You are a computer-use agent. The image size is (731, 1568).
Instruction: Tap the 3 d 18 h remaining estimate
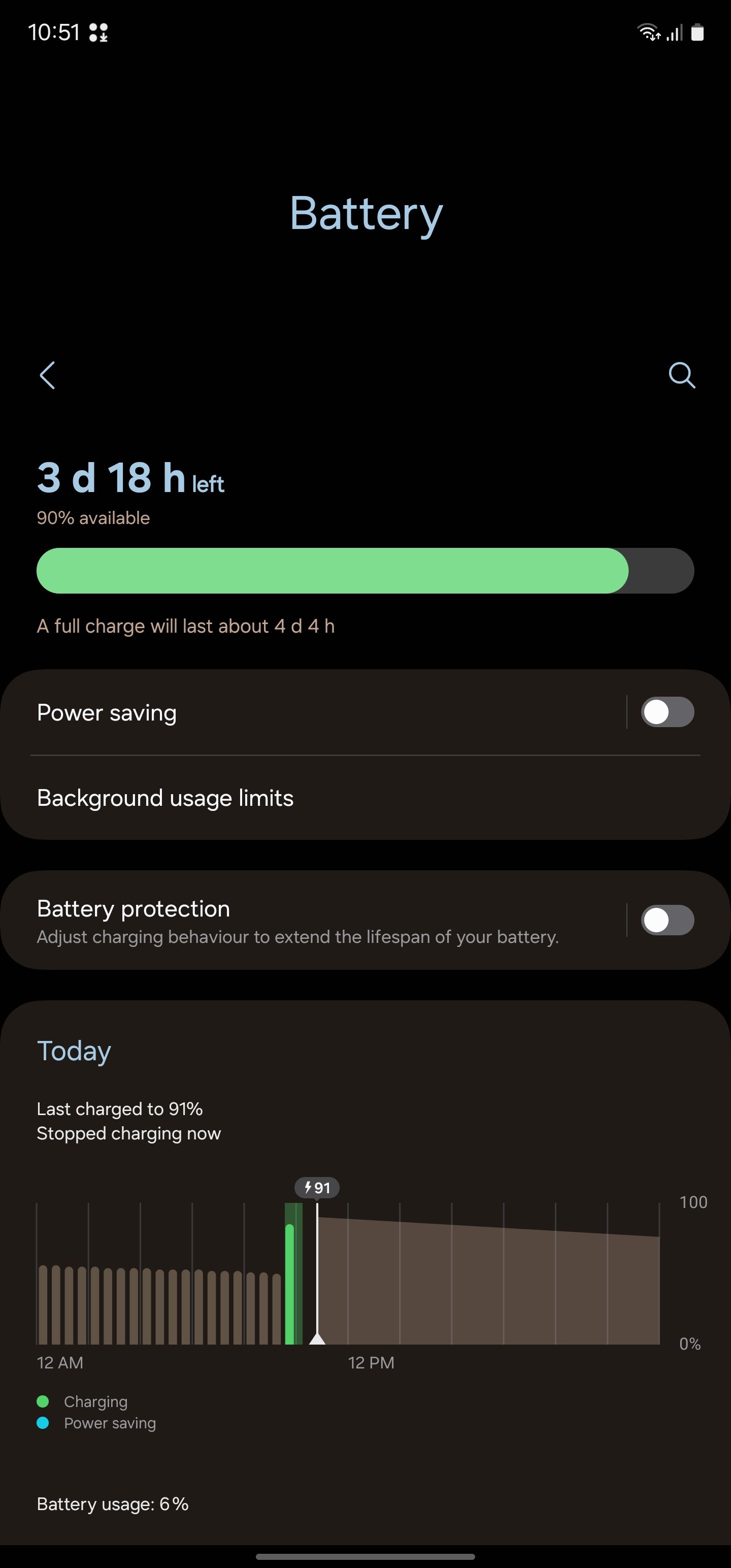click(x=129, y=478)
